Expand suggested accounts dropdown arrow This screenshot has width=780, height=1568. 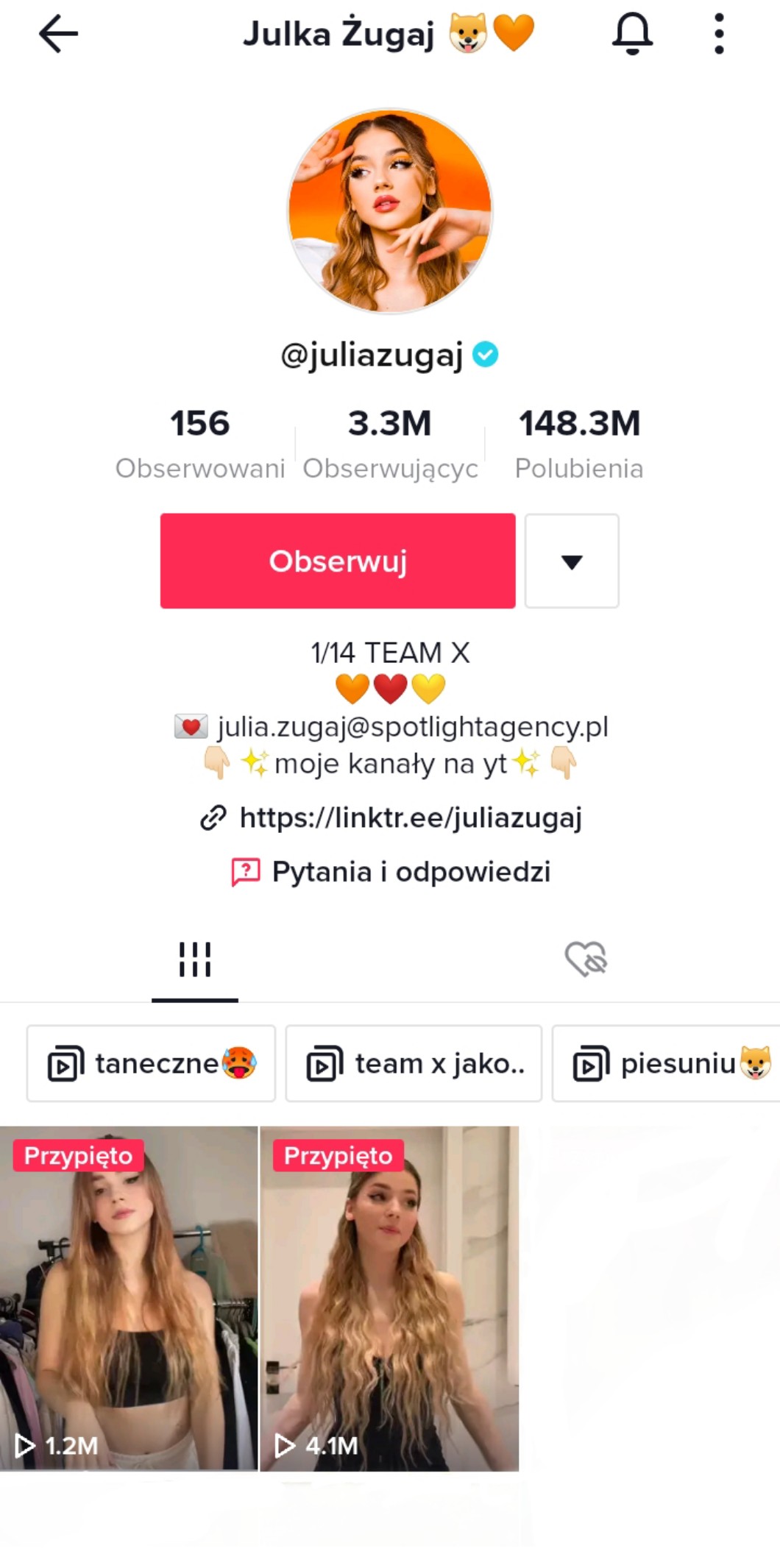(572, 561)
